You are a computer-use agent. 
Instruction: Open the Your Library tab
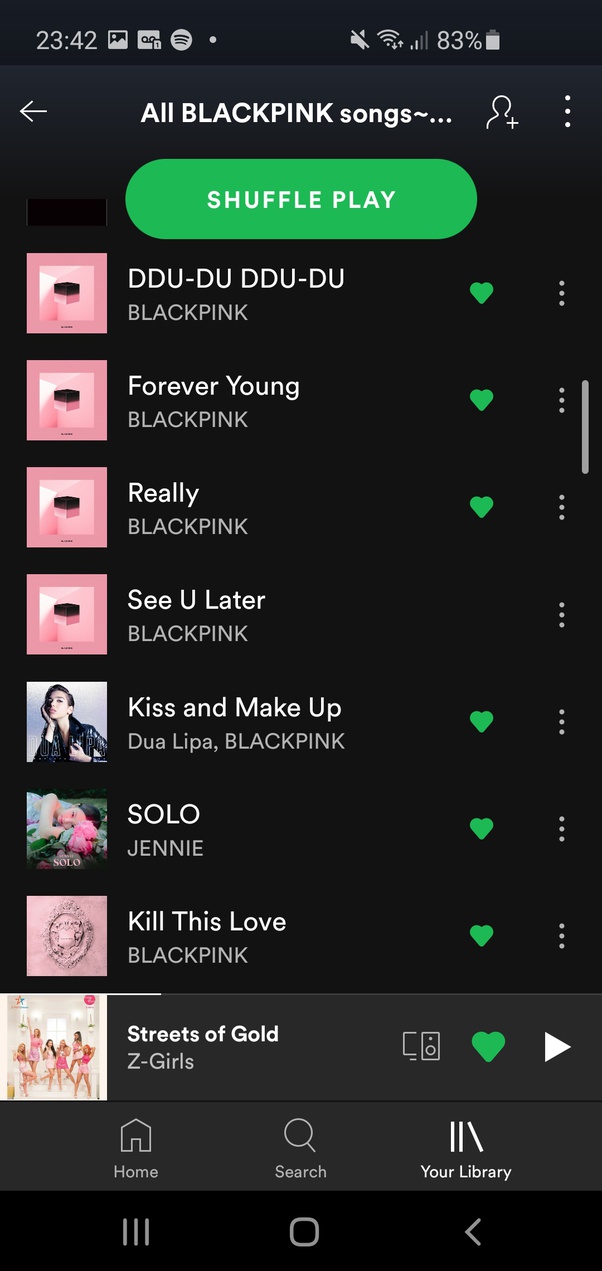(x=466, y=1148)
